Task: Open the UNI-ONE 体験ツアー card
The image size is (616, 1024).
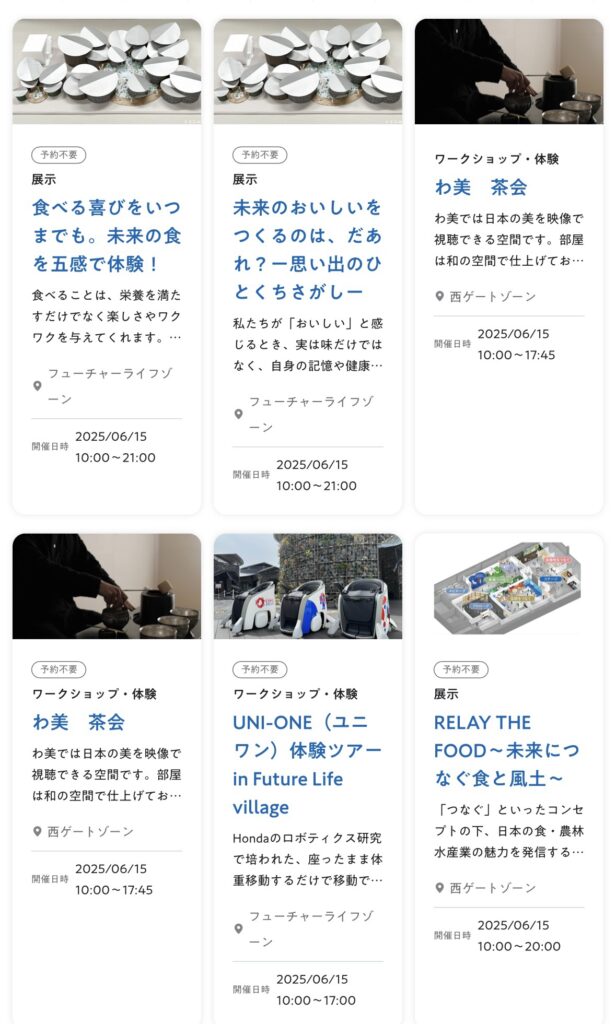Action: (x=307, y=764)
